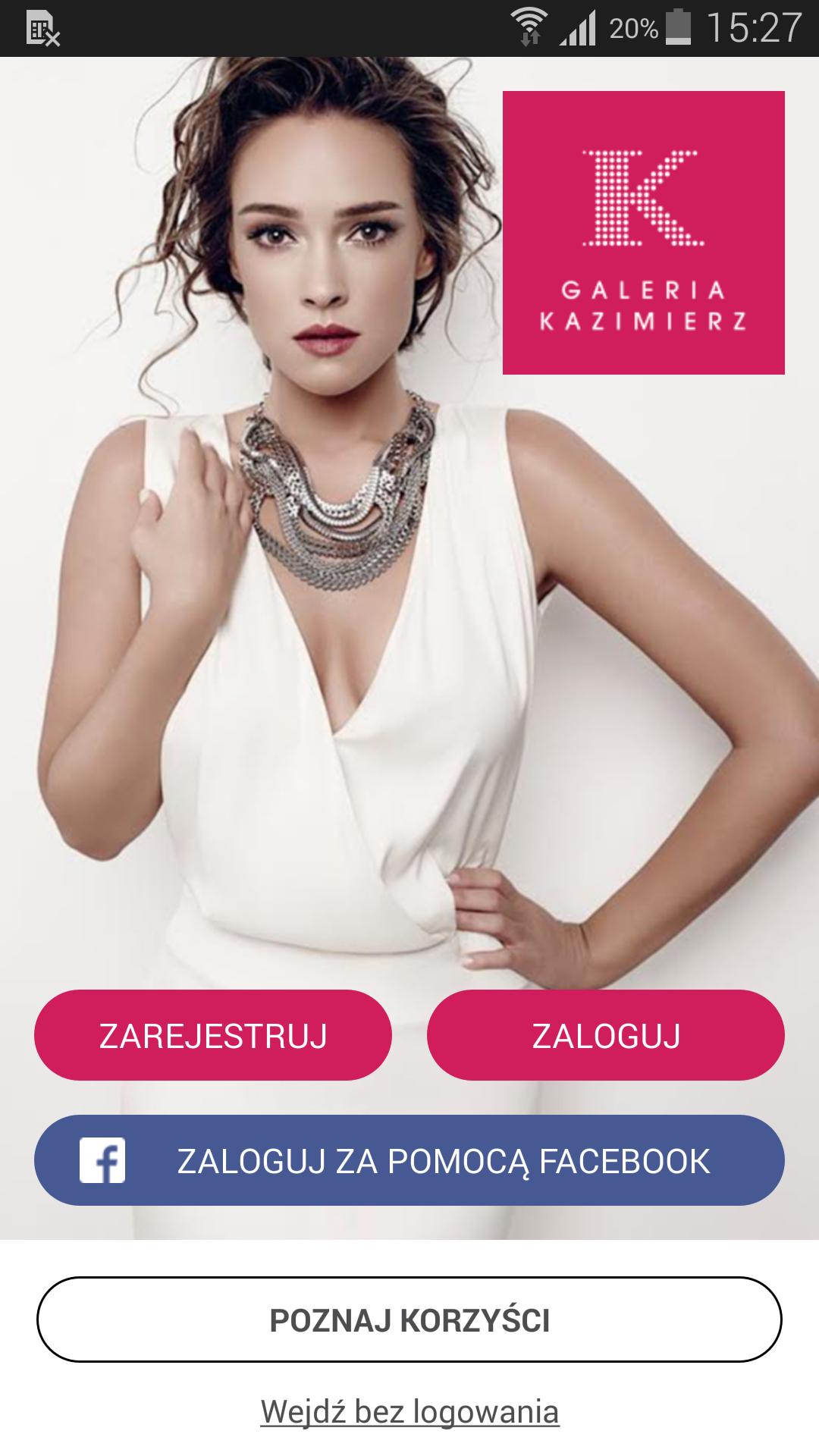Open POZNAJ KORZYŚCI
The height and width of the screenshot is (1456, 819).
tap(409, 1320)
